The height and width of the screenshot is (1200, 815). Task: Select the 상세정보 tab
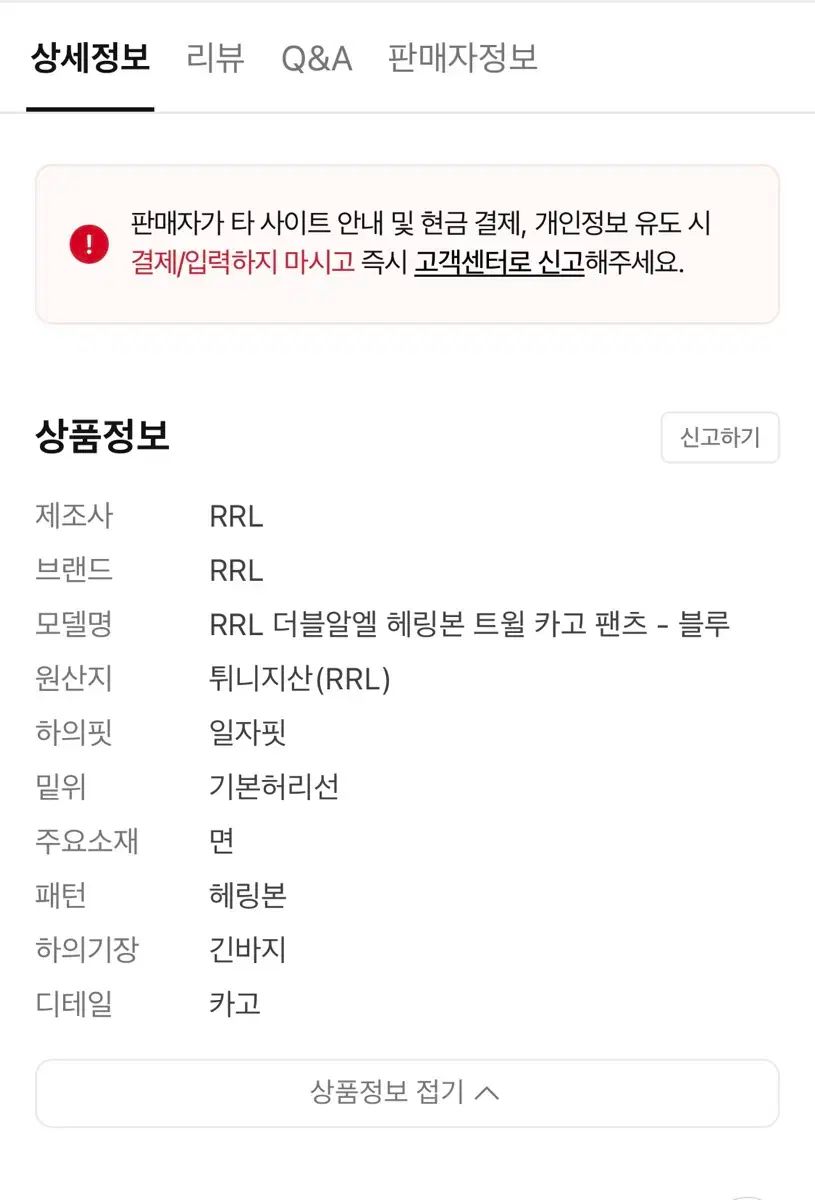click(90, 58)
